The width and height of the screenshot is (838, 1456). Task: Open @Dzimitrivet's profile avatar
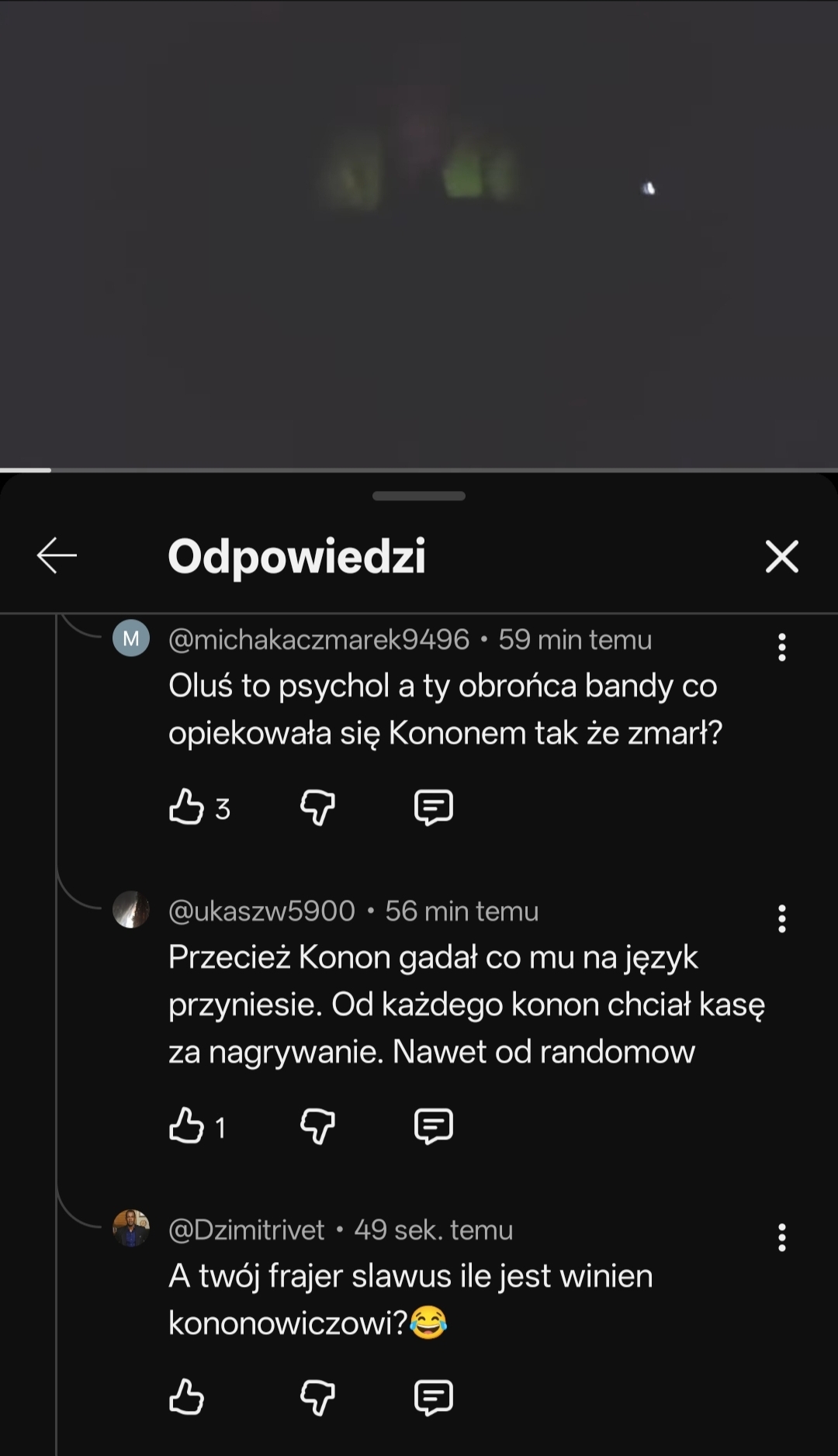pos(131,1229)
